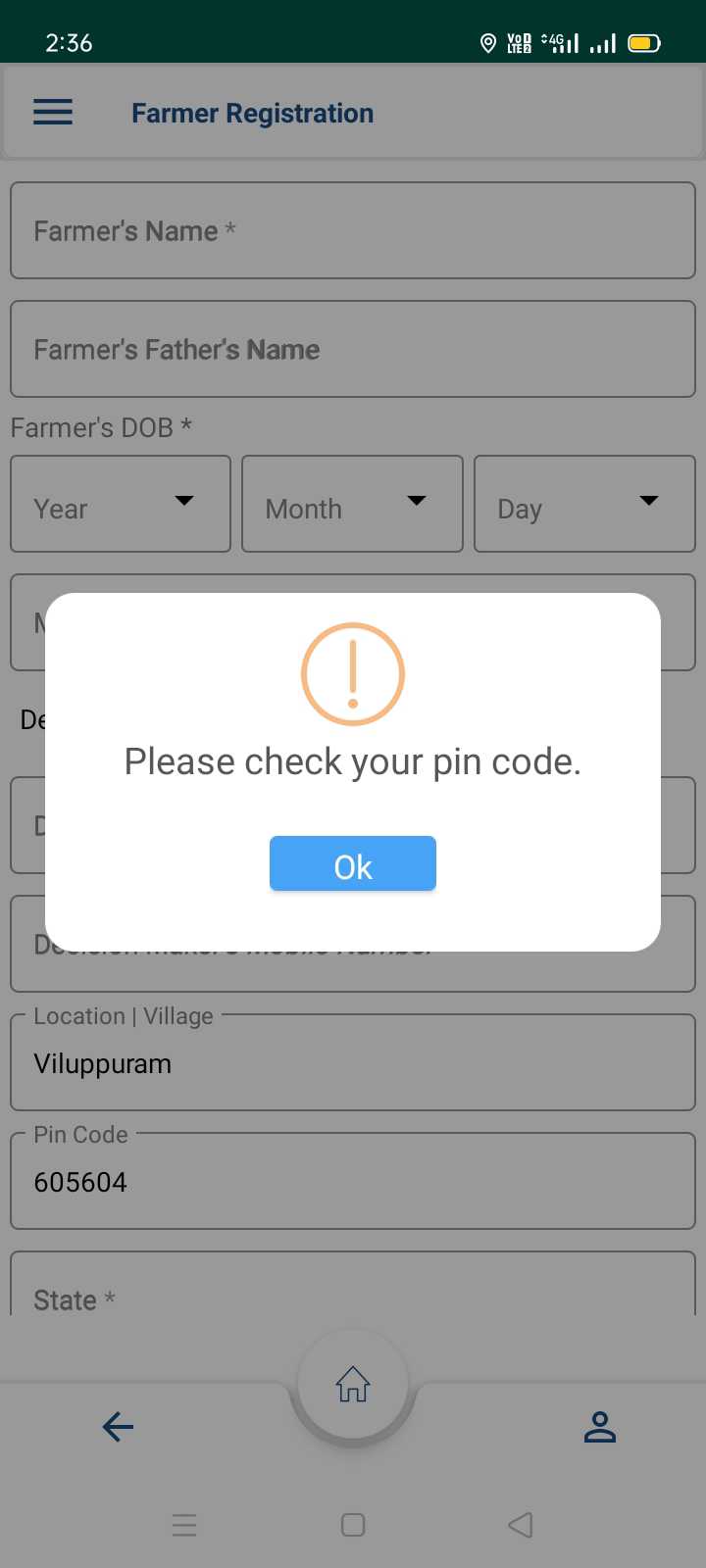Open the Year dropdown for DOB
706x1568 pixels.
pos(121,504)
